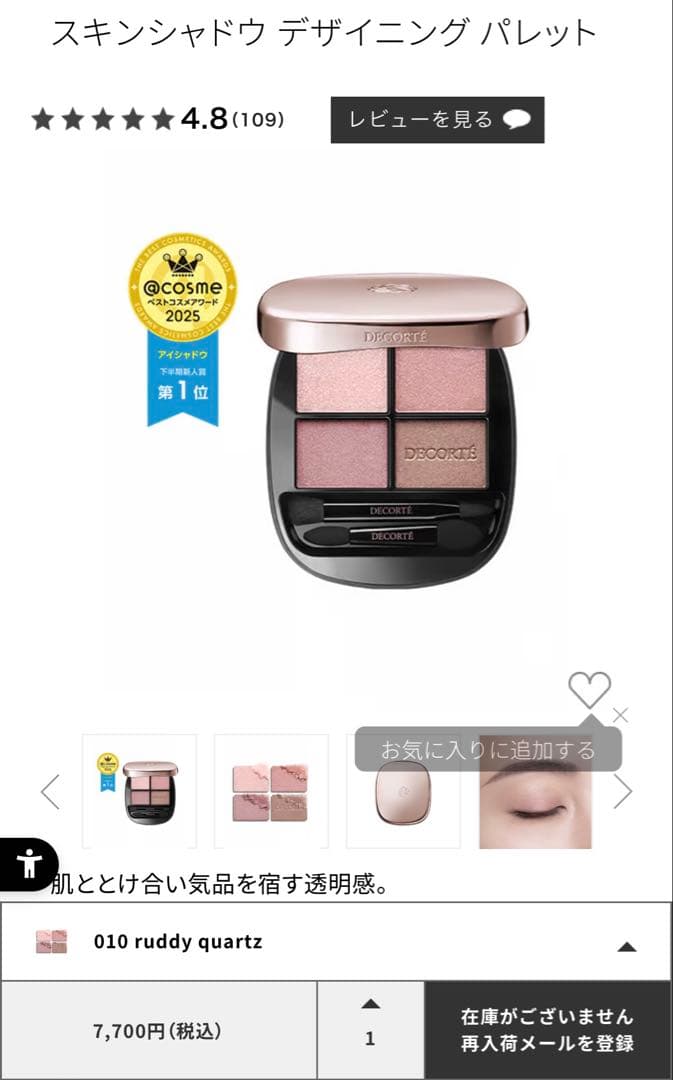
Task: Register for 再入荷メール restock notification
Action: point(547,1030)
